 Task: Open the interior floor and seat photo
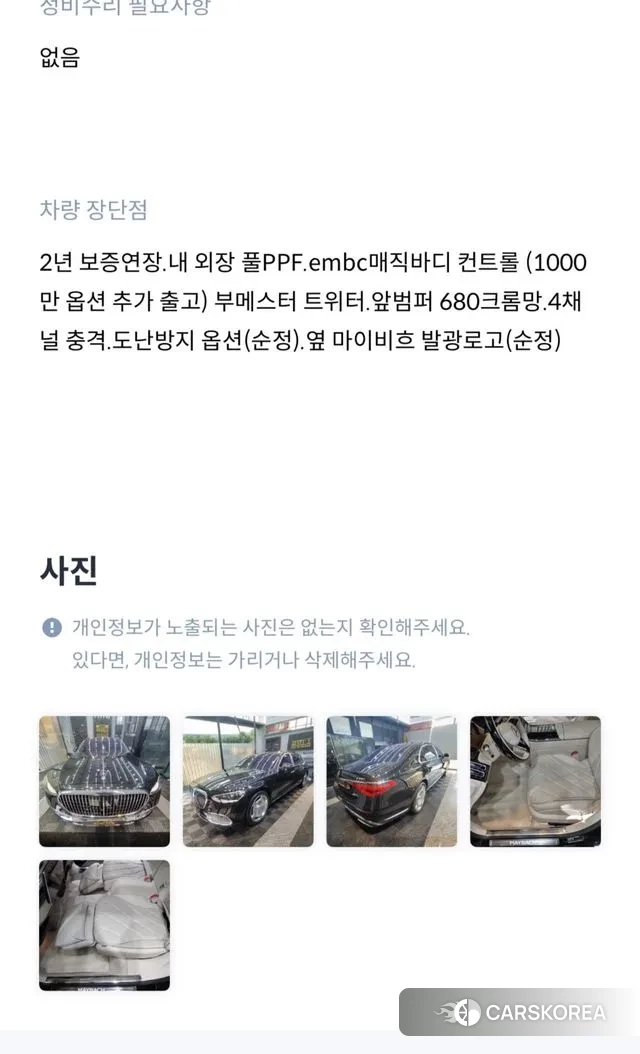(x=535, y=781)
